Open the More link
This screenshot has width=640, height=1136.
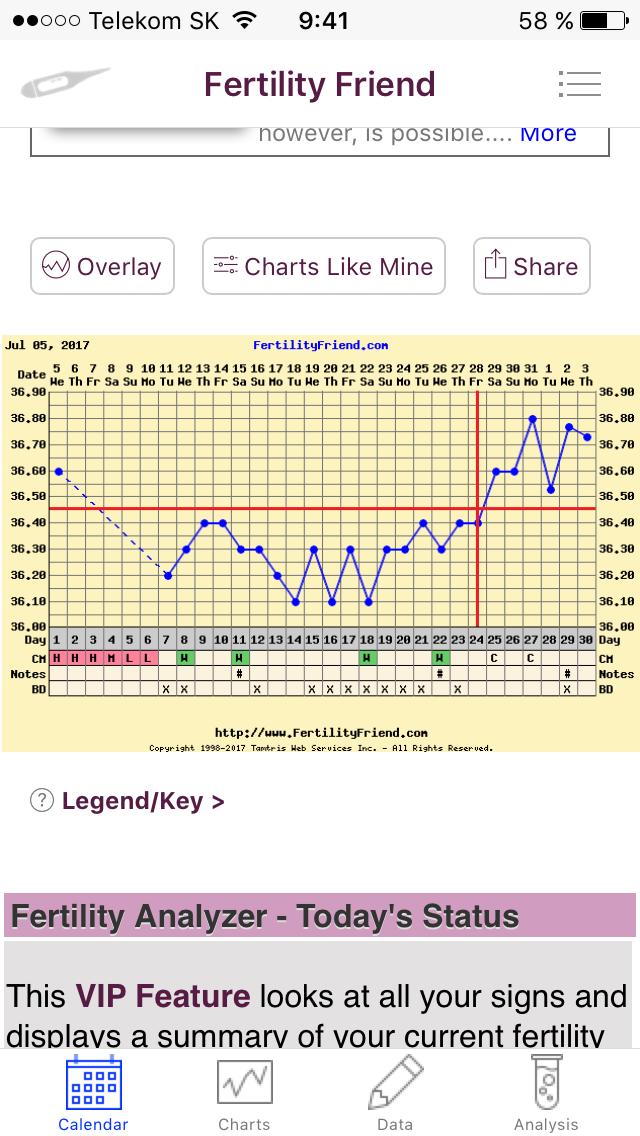click(548, 133)
